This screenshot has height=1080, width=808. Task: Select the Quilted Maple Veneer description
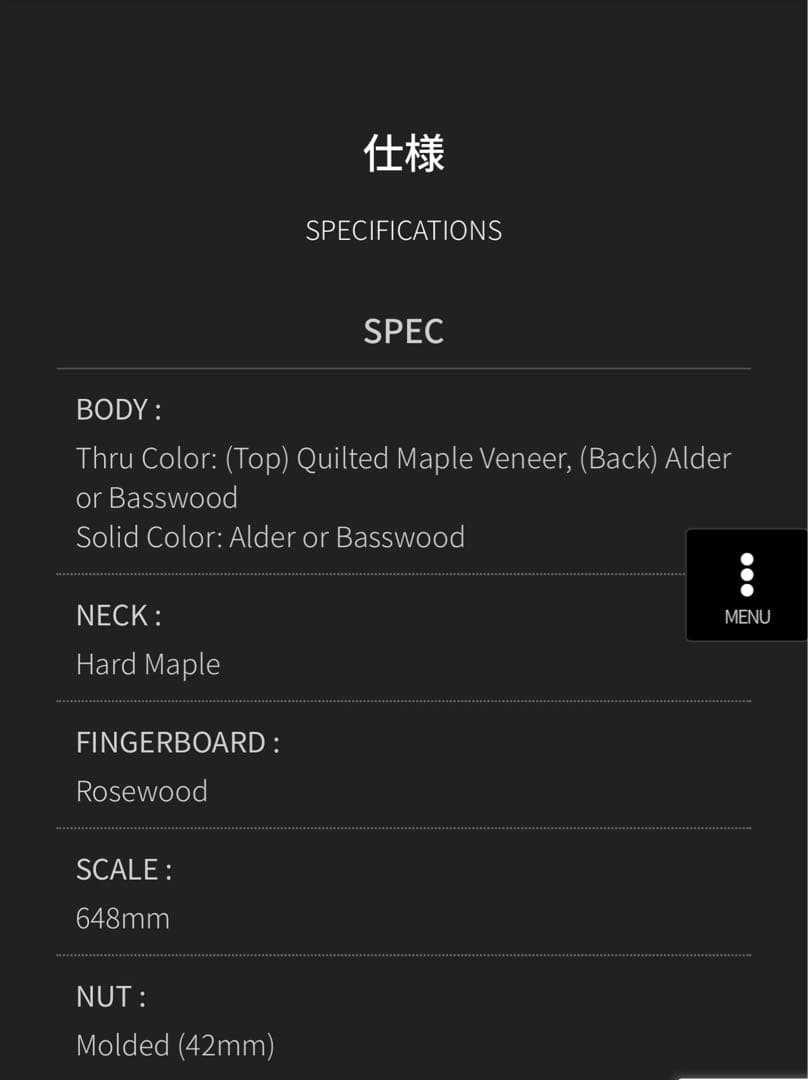pyautogui.click(x=404, y=458)
